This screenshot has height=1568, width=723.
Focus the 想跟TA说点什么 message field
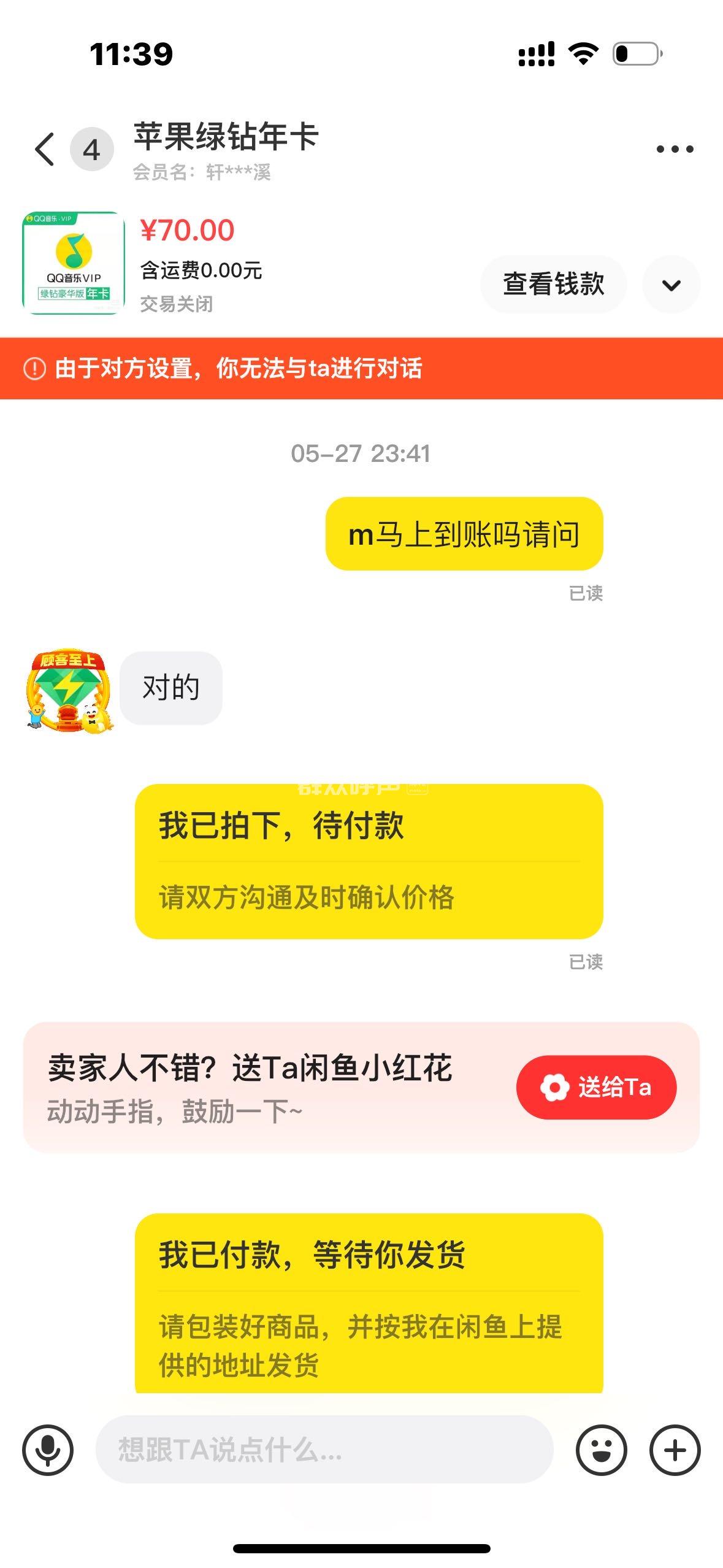[x=324, y=1450]
